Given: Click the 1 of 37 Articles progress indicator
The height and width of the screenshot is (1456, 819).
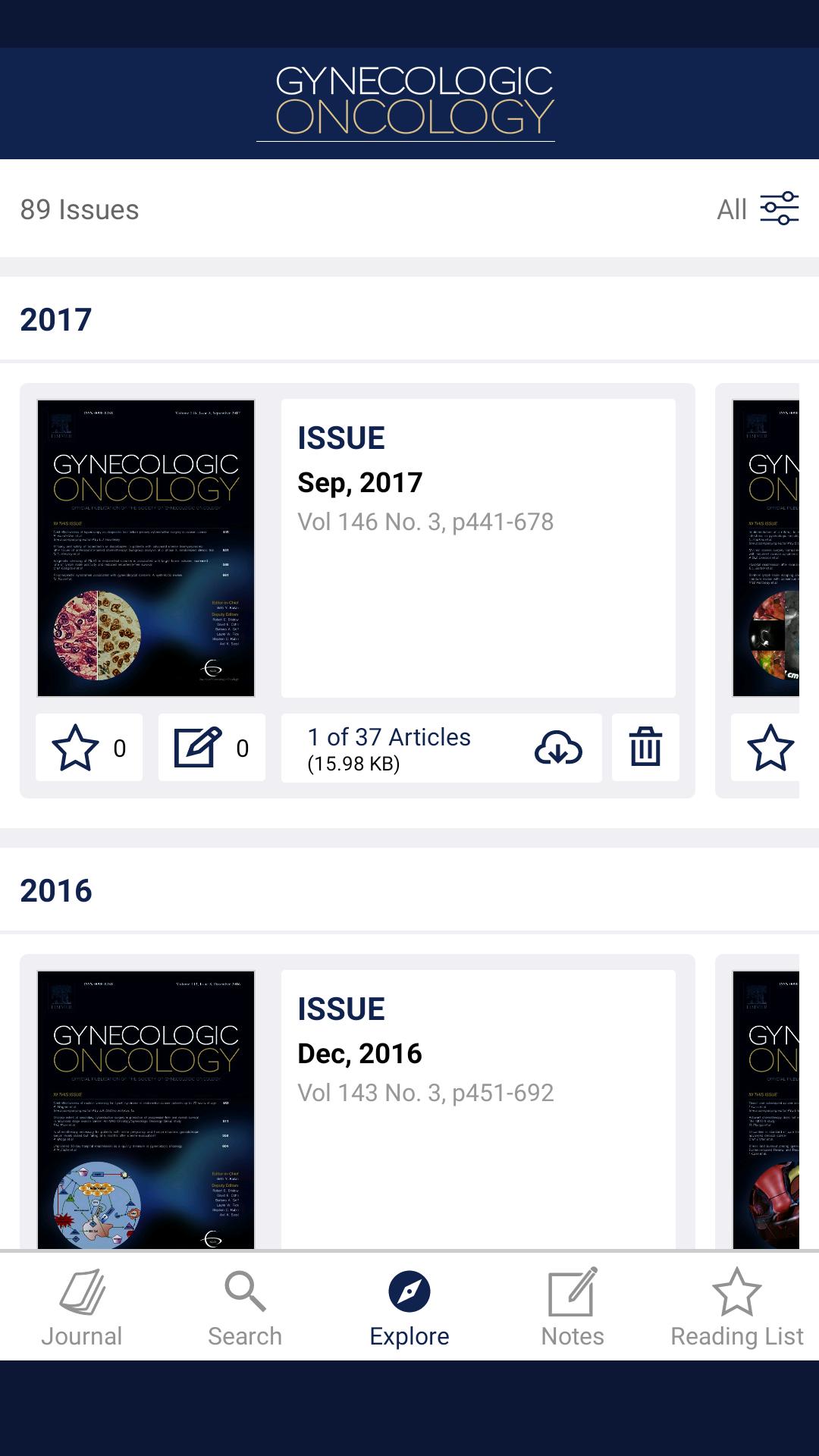Looking at the screenshot, I should coord(388,736).
